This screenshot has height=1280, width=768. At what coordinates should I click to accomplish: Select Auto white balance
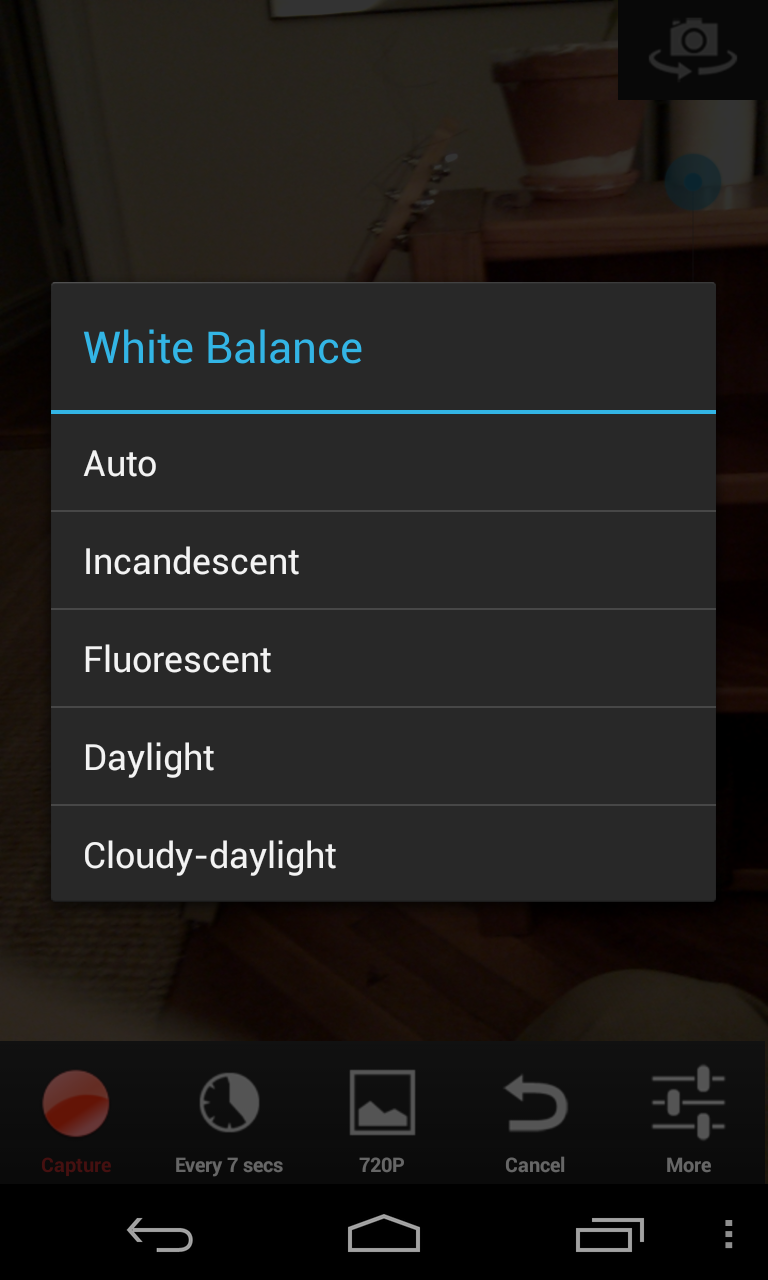383,463
